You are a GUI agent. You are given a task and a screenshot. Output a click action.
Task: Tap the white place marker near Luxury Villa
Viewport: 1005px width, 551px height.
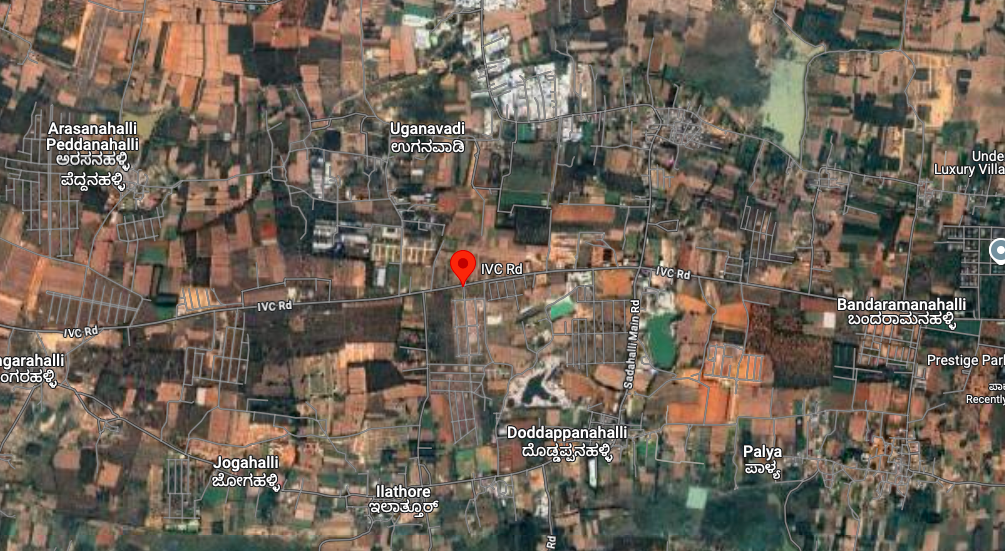click(997, 249)
